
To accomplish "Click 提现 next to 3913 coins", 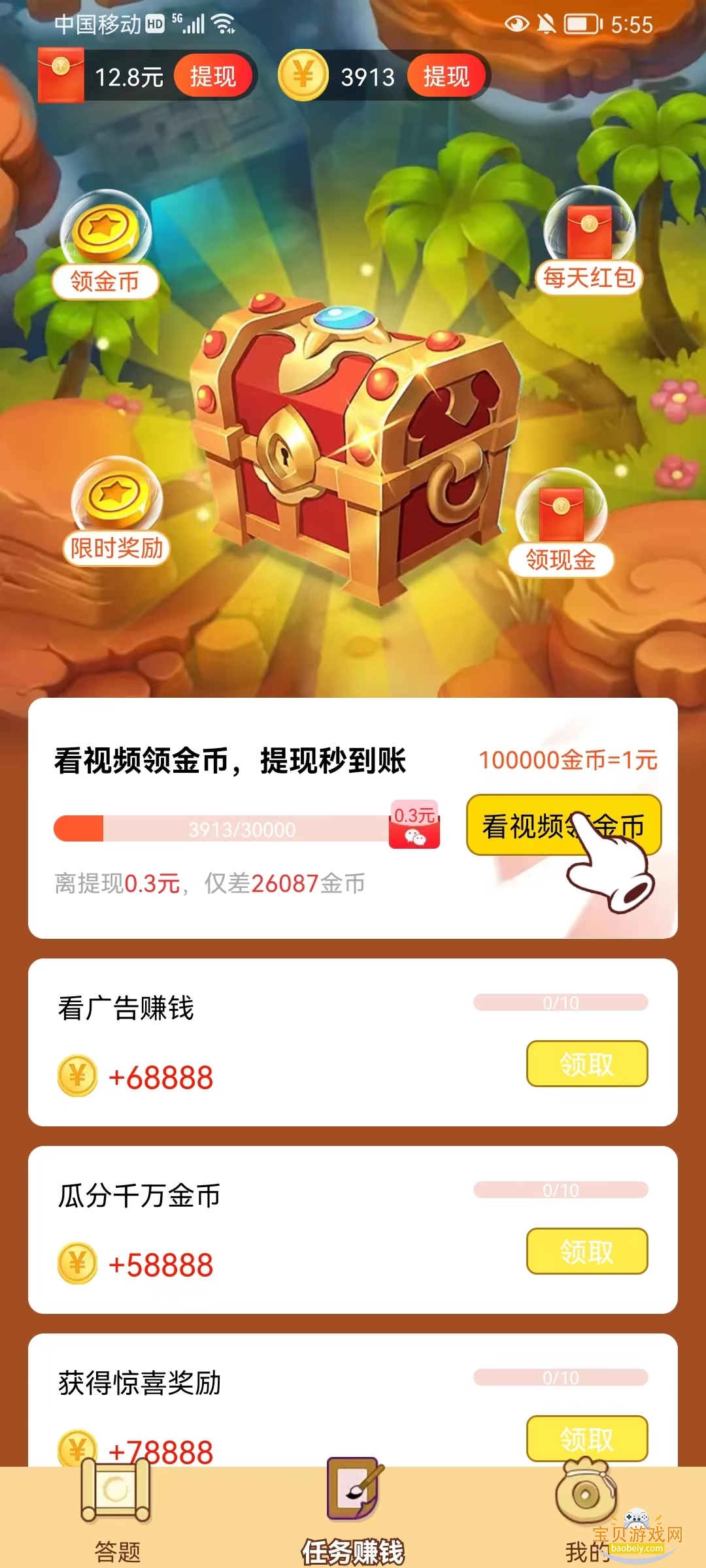I will click(446, 75).
